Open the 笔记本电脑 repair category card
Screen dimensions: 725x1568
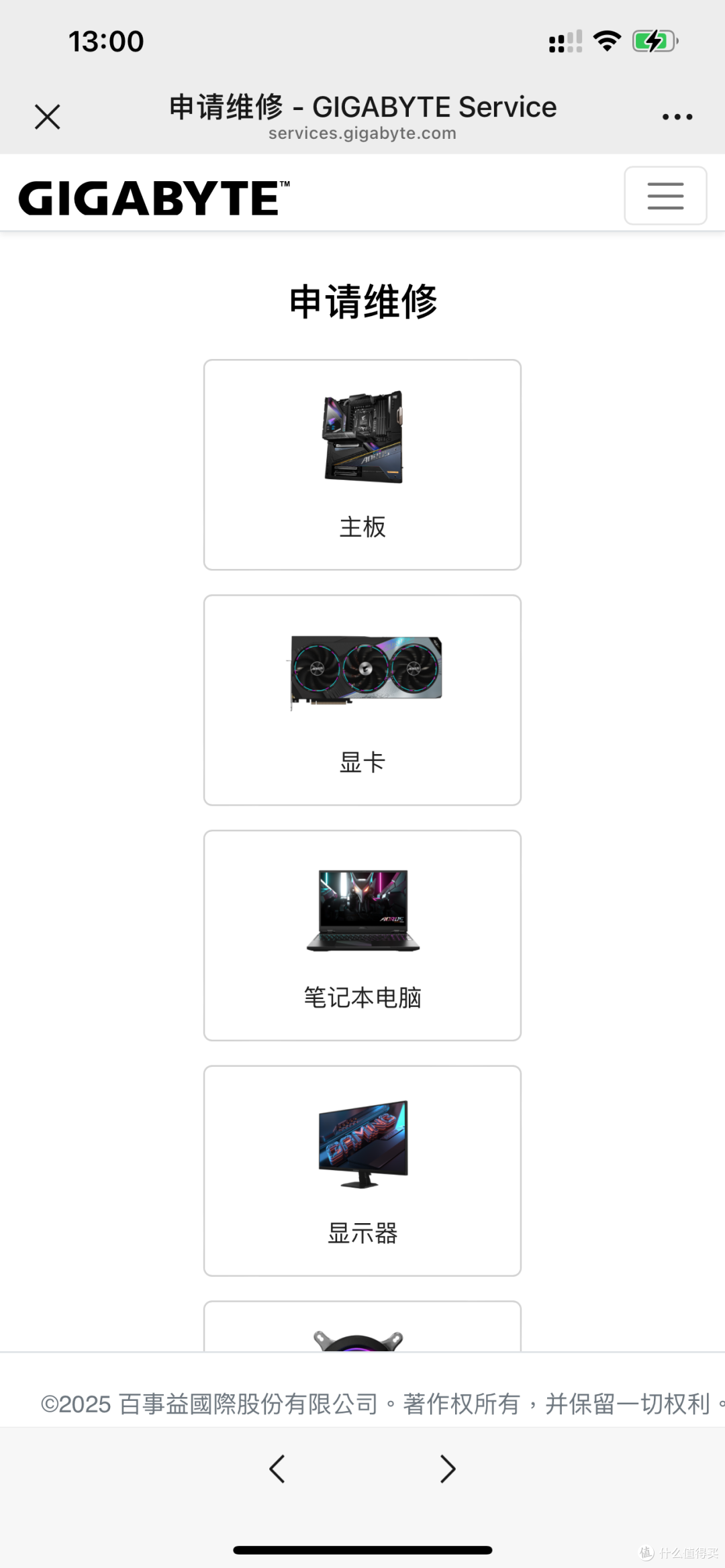pyautogui.click(x=362, y=935)
